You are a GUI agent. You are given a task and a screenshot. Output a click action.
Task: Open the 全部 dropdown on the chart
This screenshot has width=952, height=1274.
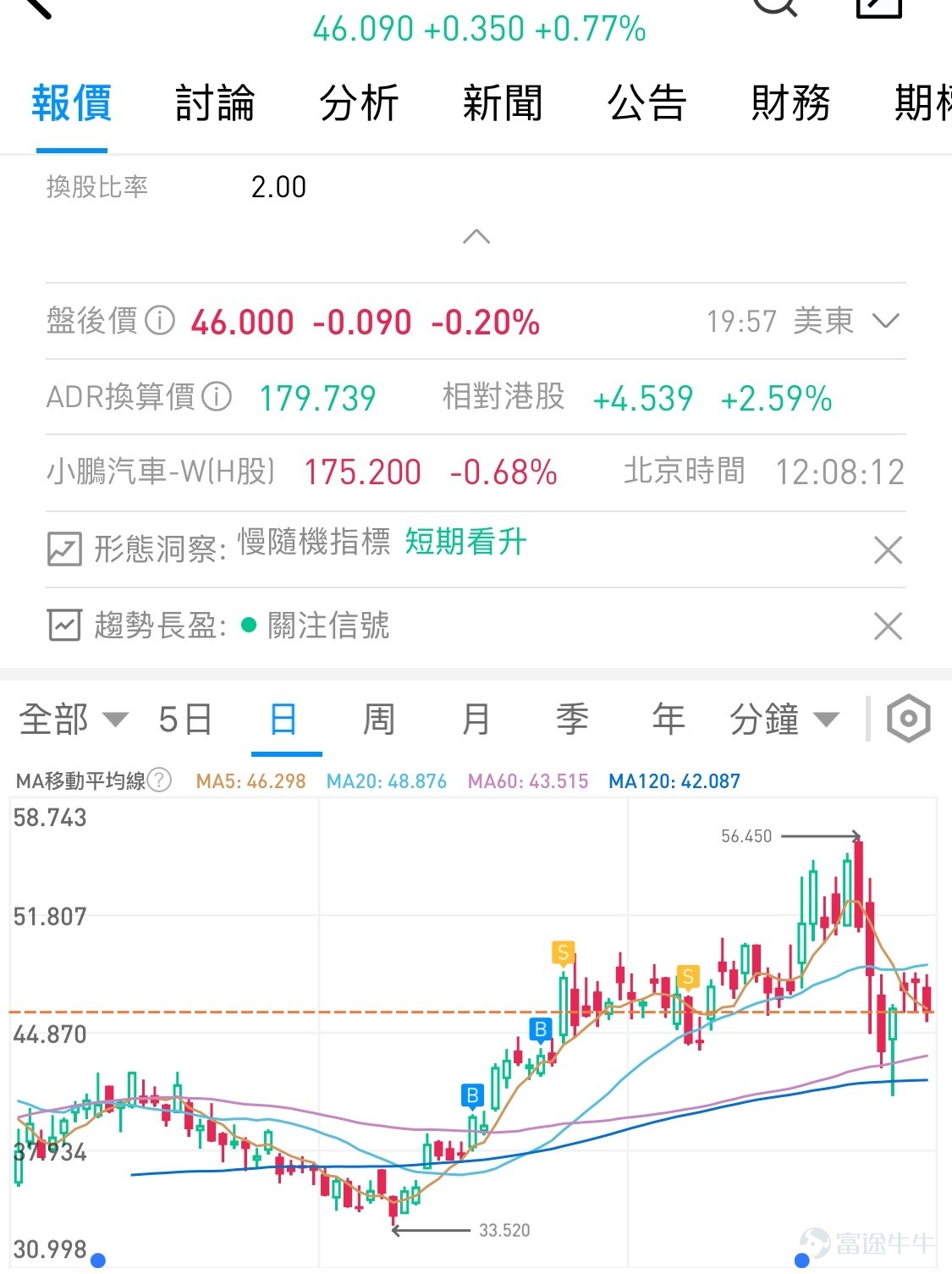click(74, 720)
